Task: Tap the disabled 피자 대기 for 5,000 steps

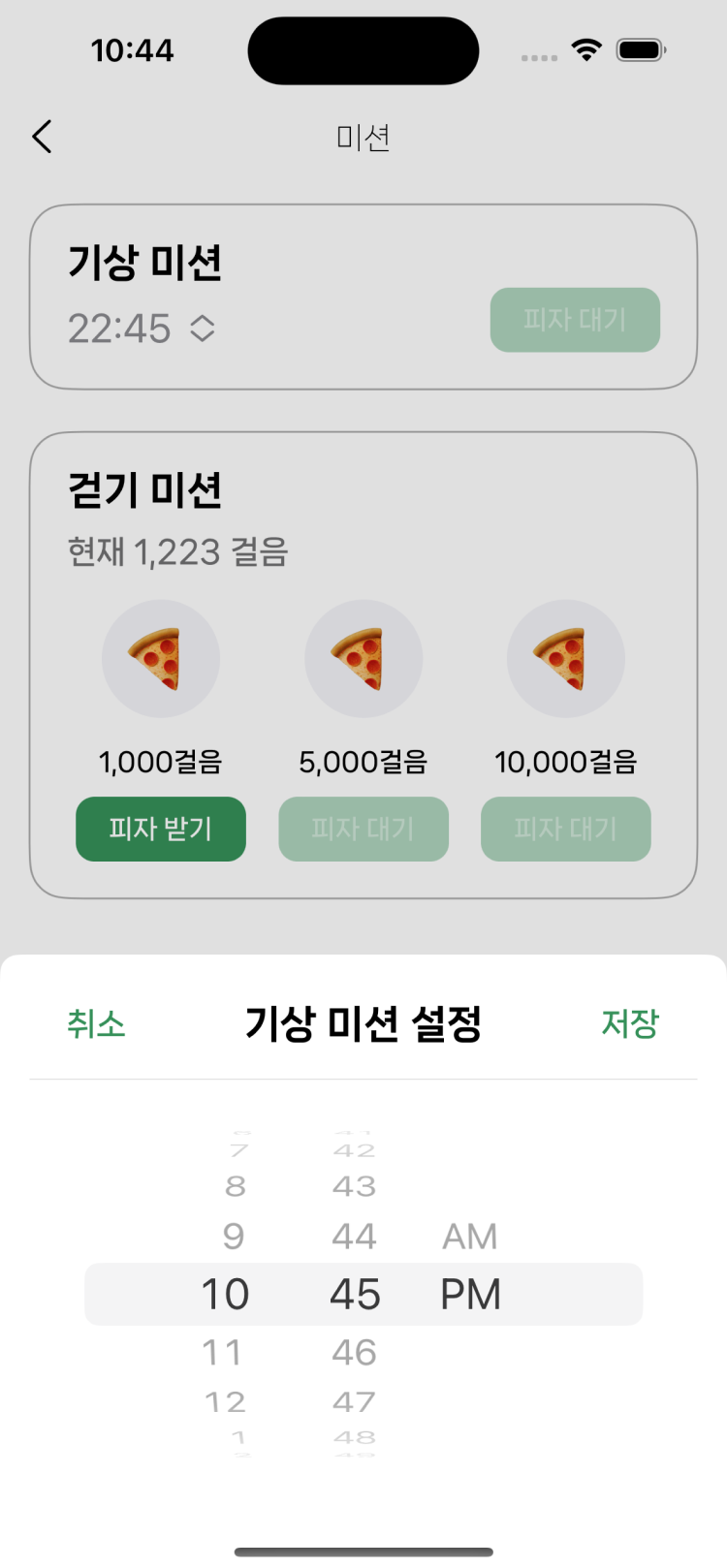Action: click(x=363, y=829)
